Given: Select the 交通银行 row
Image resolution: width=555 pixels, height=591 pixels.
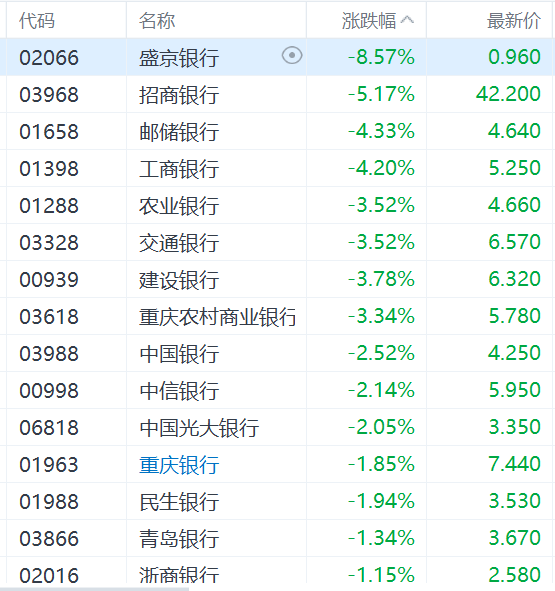Looking at the screenshot, I should tap(278, 242).
